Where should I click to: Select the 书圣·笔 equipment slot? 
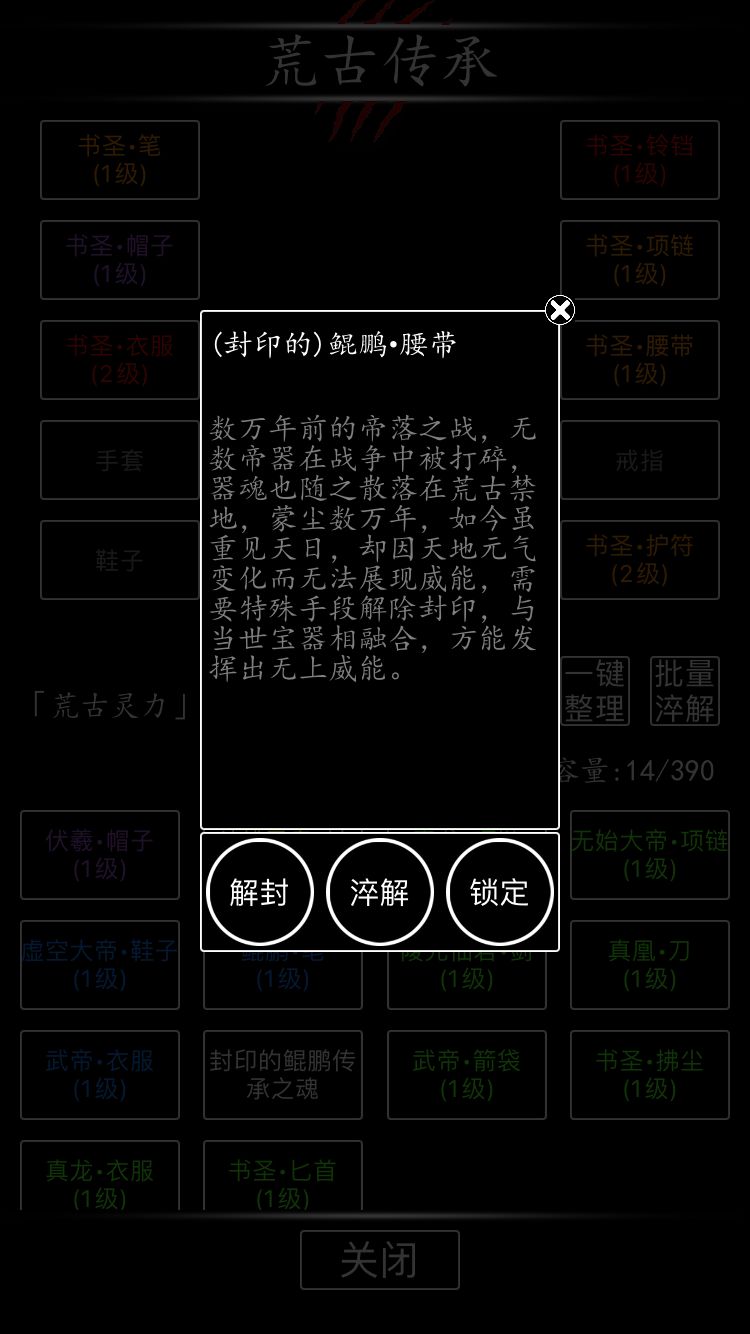[119, 160]
